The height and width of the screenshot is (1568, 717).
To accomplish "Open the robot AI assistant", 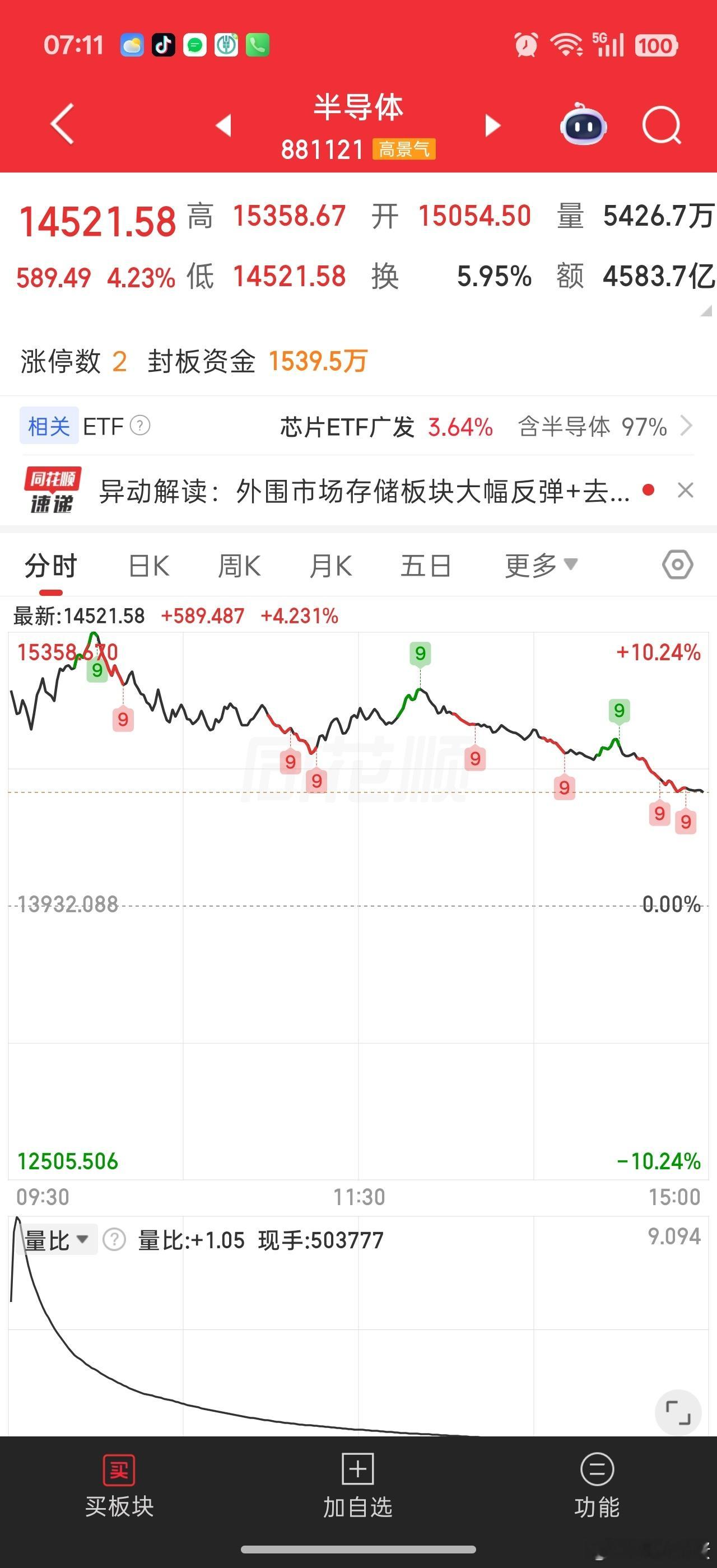I will [583, 124].
